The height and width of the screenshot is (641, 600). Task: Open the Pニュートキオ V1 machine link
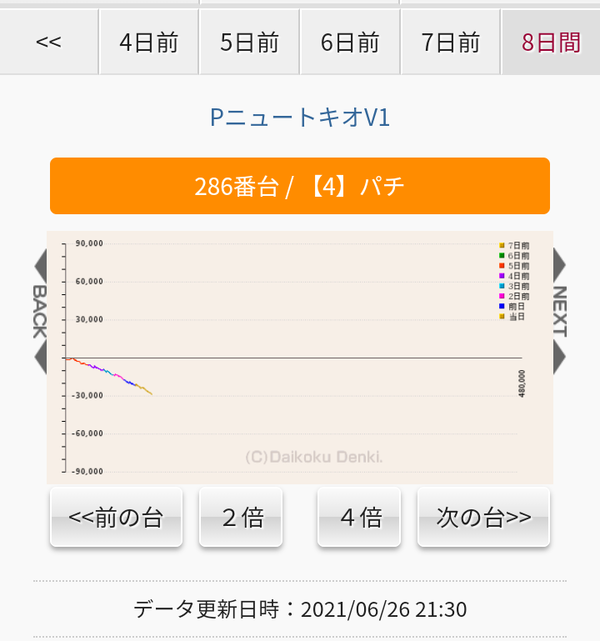tap(300, 118)
